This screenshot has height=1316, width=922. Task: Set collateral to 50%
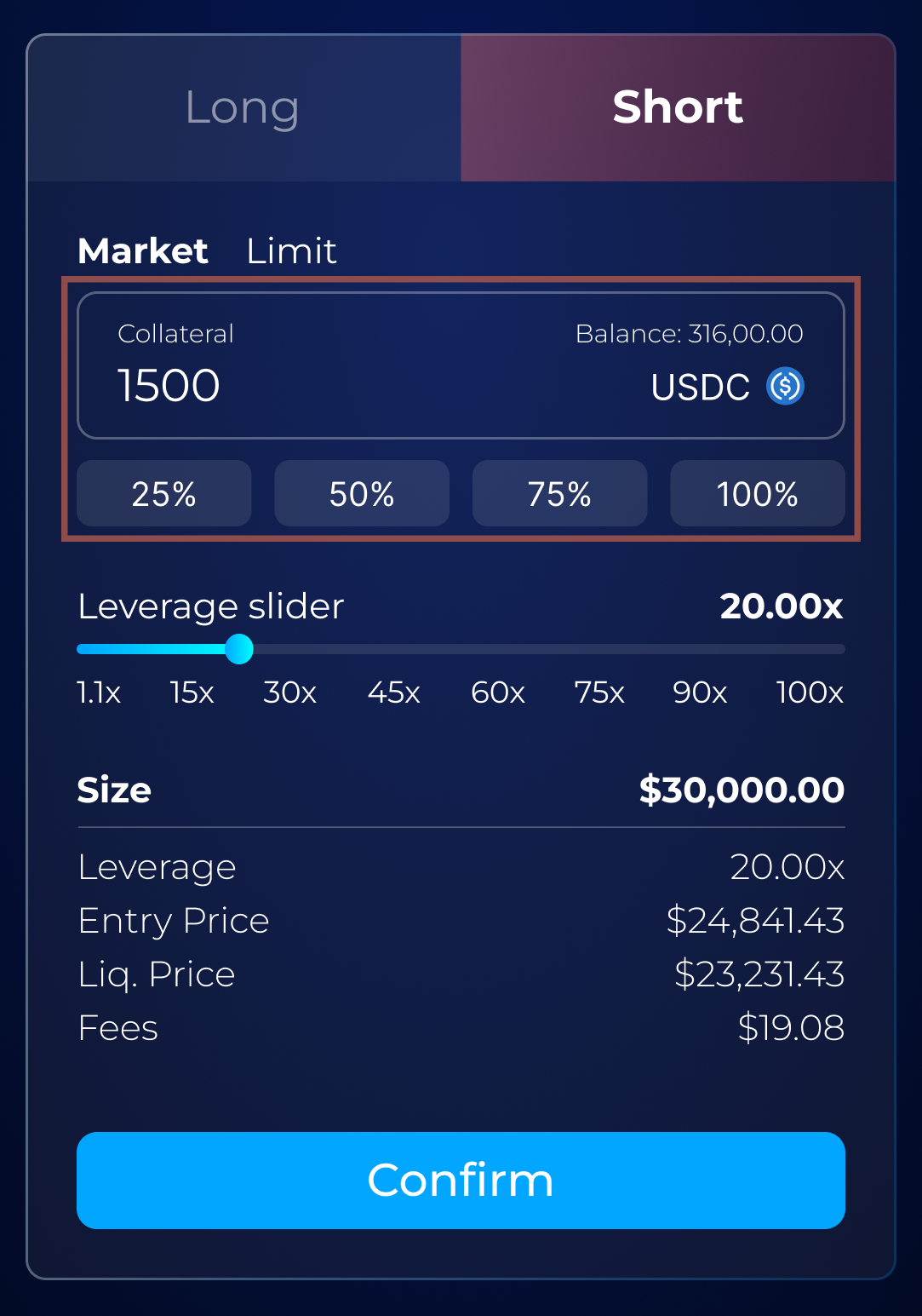pos(362,494)
